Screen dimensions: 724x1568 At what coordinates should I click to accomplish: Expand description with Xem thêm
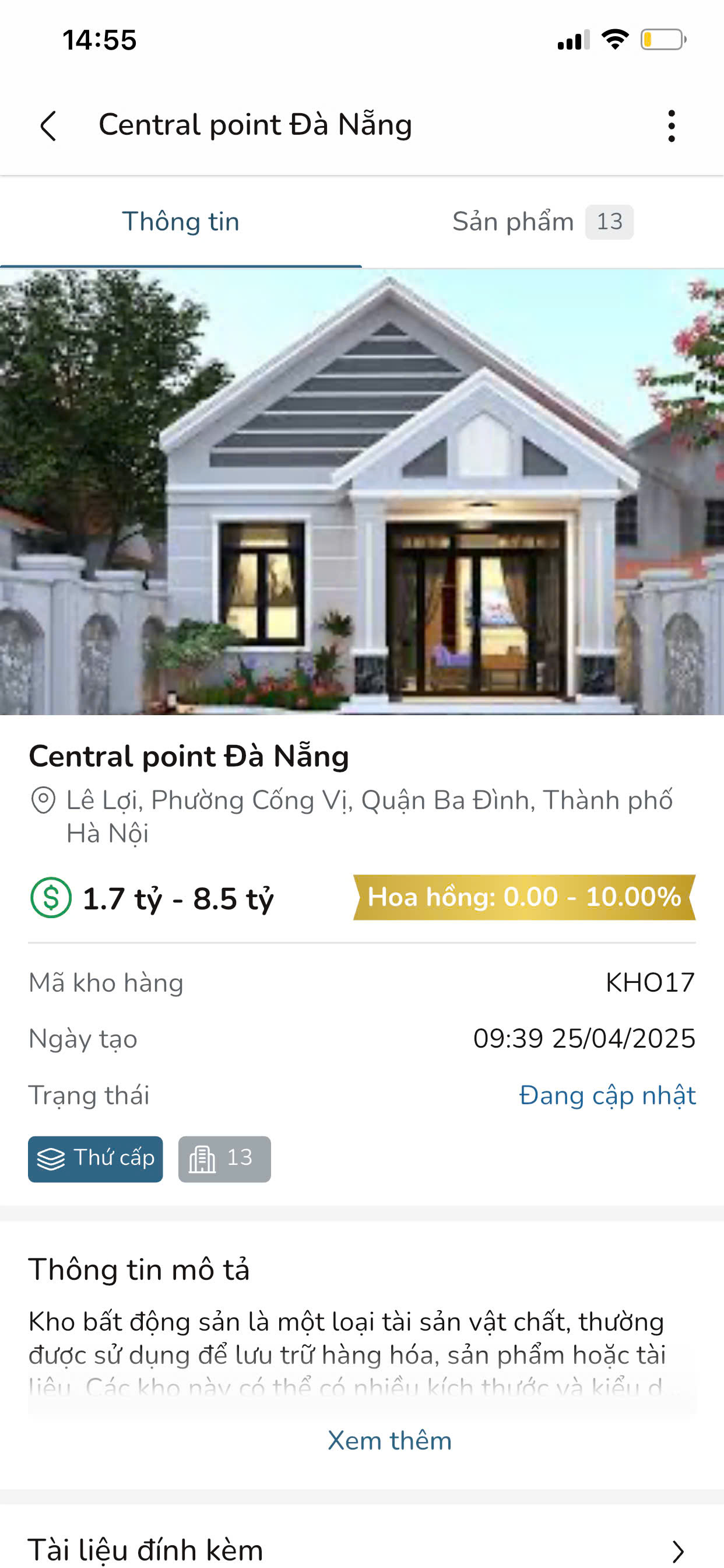click(x=389, y=1440)
